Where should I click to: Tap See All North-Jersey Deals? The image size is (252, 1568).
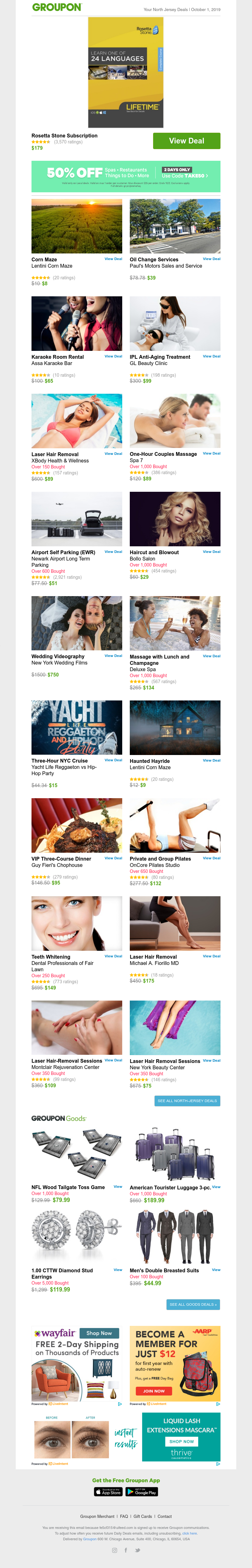187,1101
